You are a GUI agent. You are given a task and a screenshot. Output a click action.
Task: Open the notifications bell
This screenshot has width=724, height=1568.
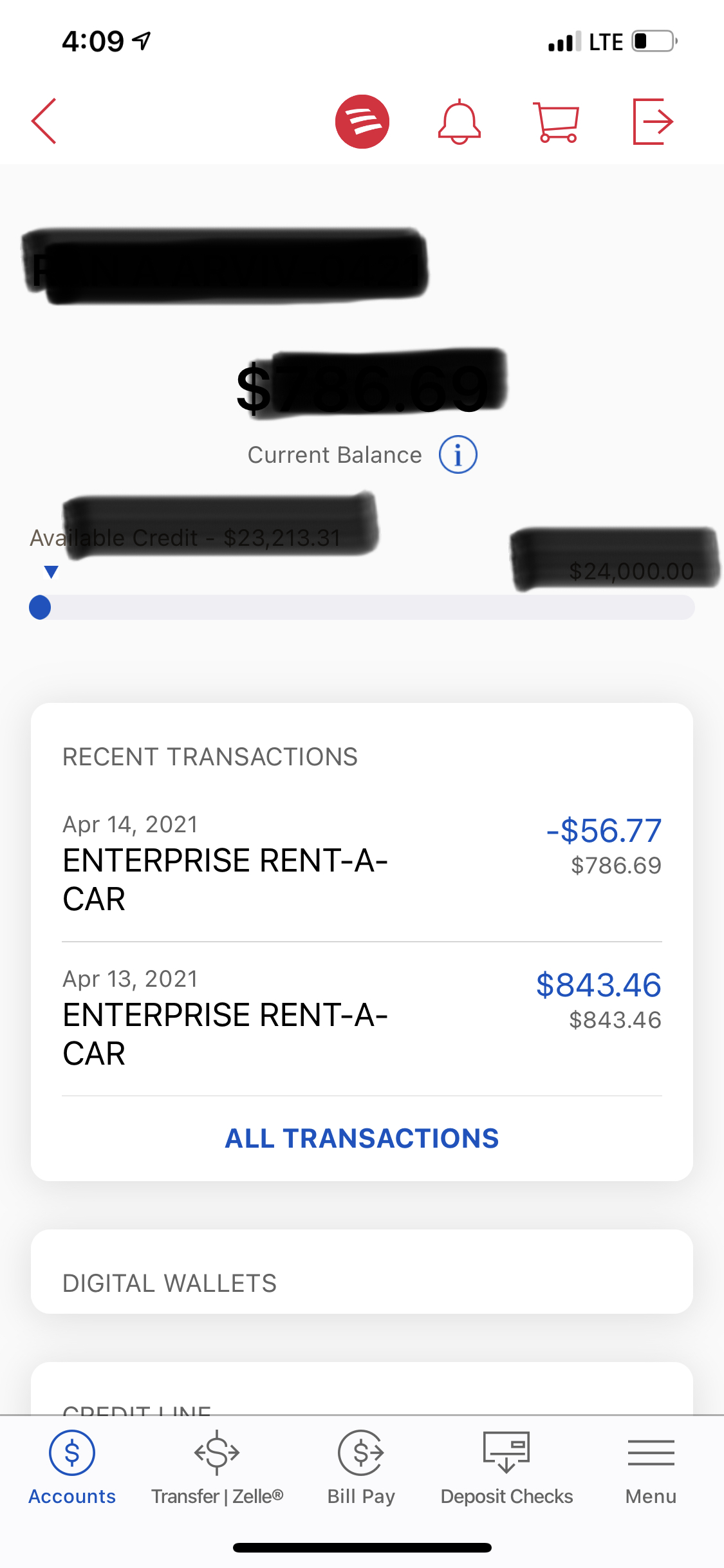pos(459,122)
